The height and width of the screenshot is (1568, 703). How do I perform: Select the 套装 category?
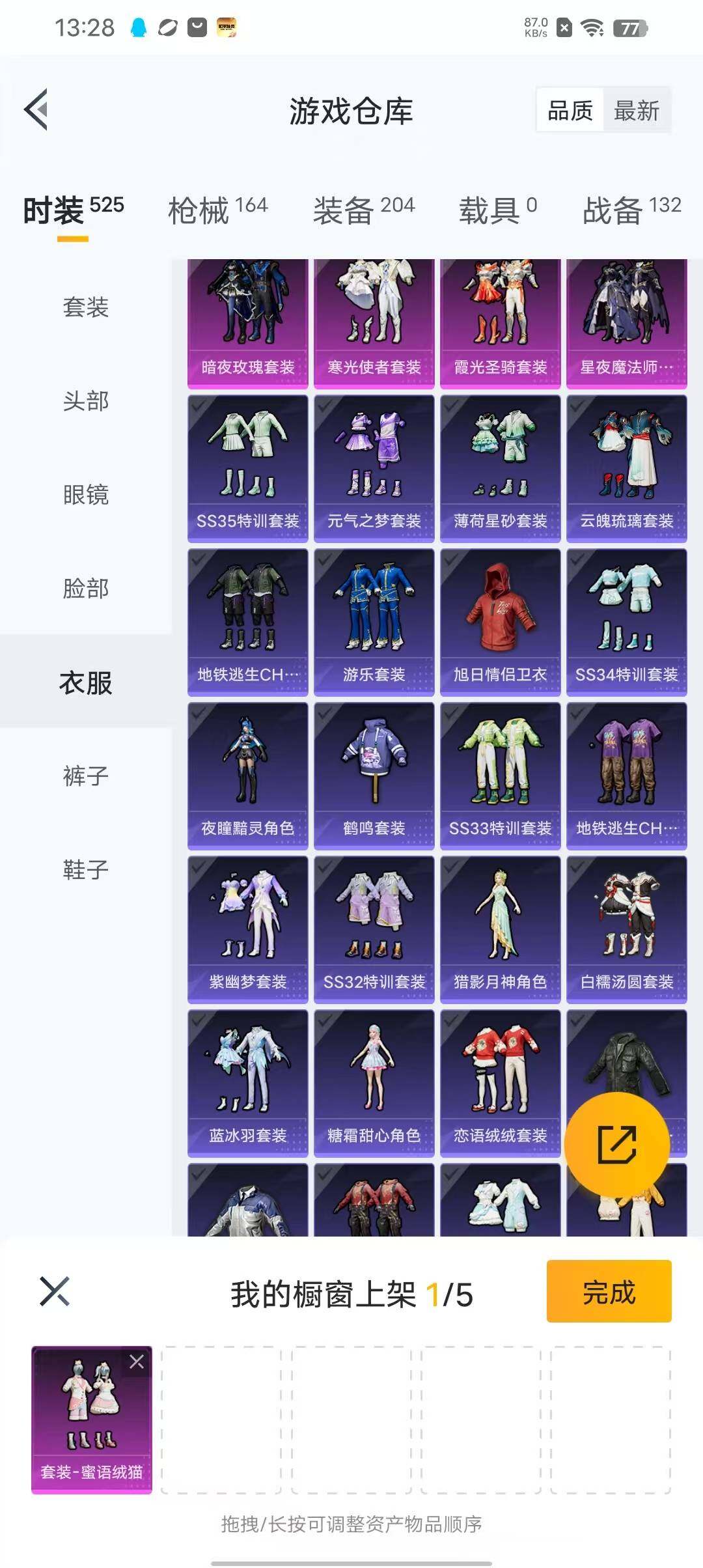pos(85,307)
